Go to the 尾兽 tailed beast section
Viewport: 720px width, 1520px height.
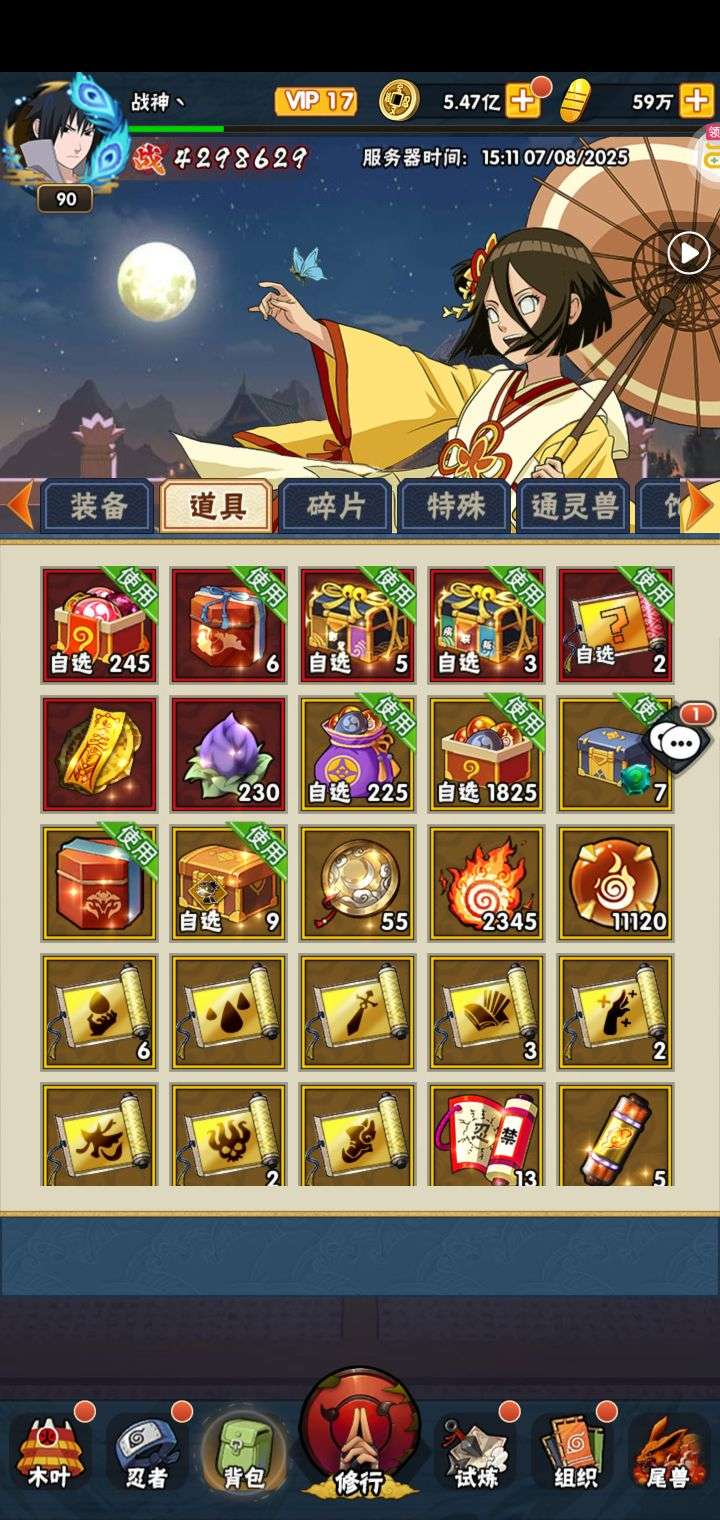coord(668,1453)
